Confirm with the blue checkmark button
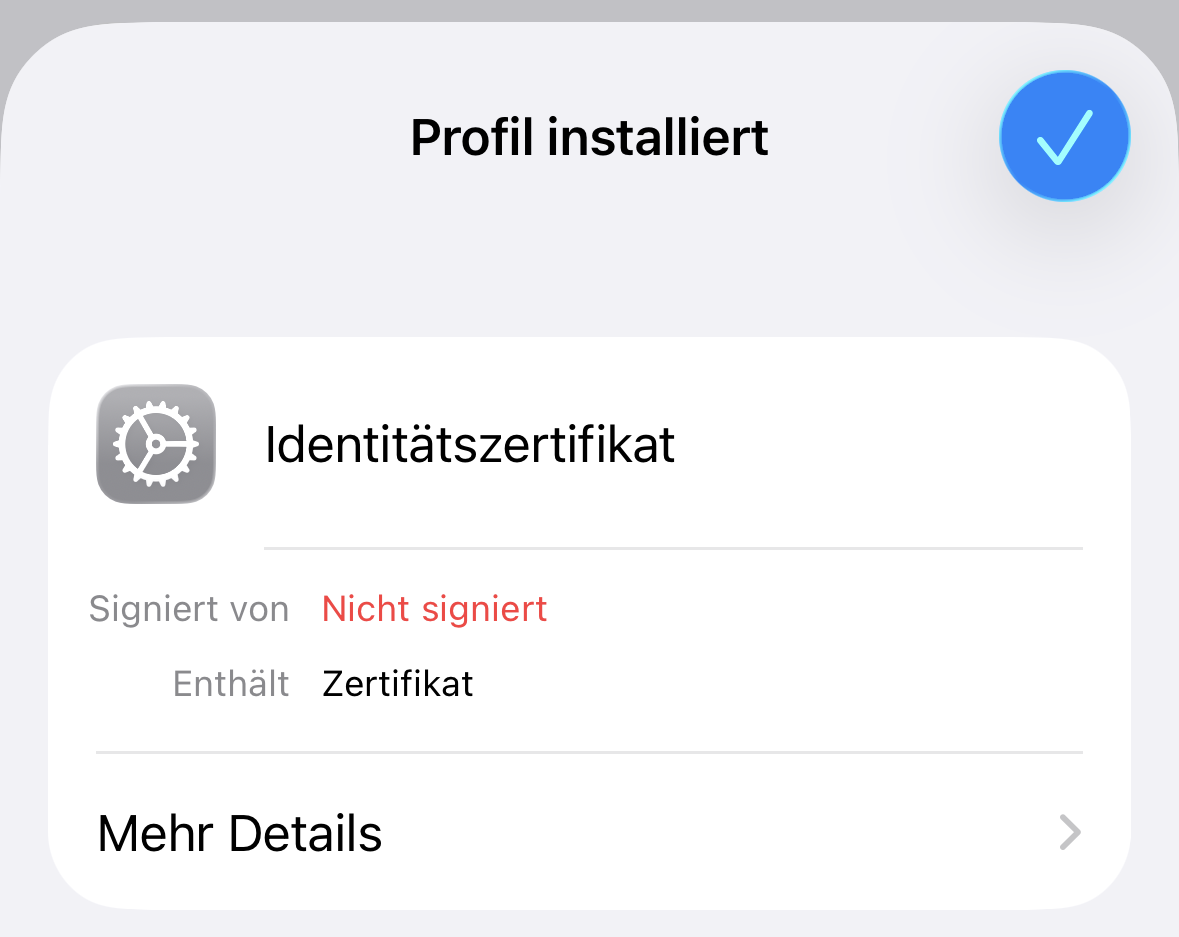The height and width of the screenshot is (937, 1179). tap(1064, 136)
